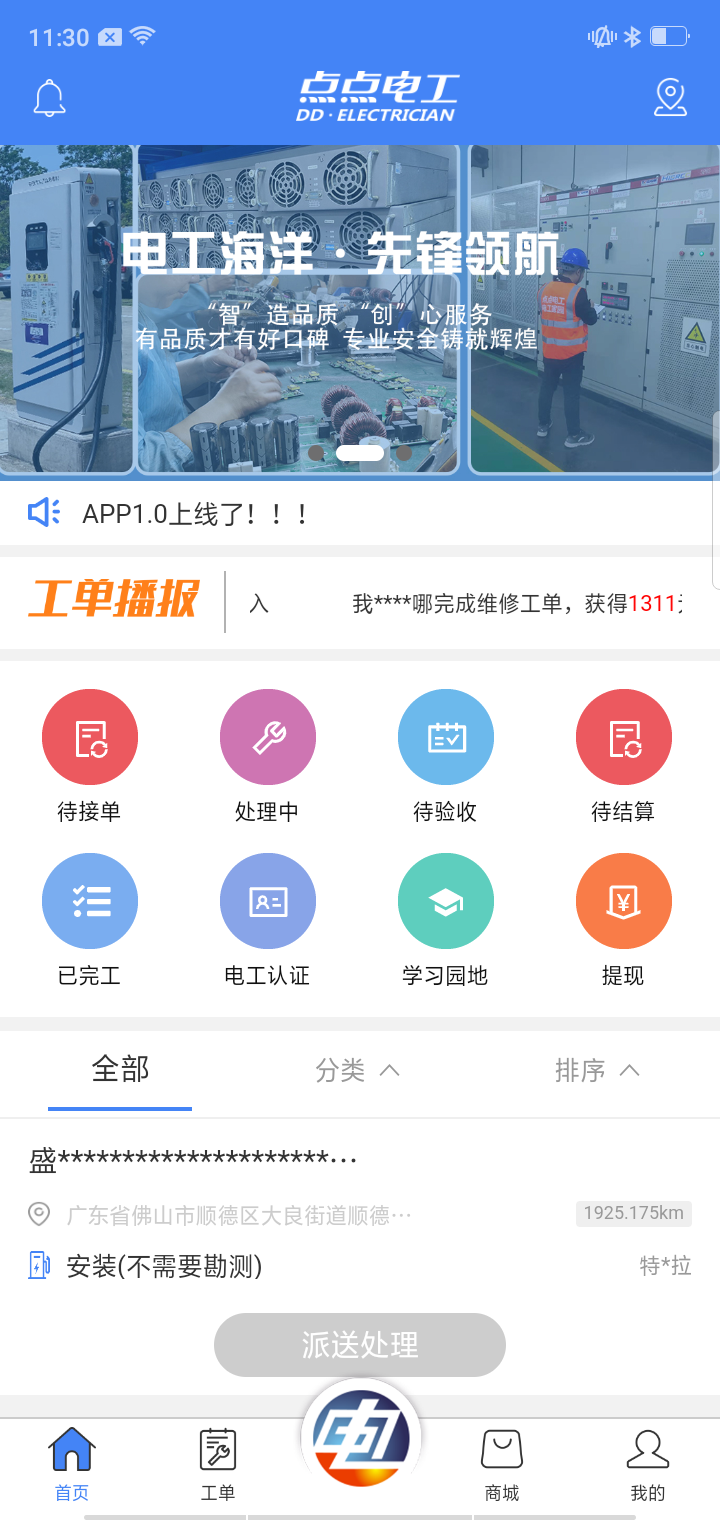Expand the 排序 sort options
720x1520 pixels.
point(596,1071)
